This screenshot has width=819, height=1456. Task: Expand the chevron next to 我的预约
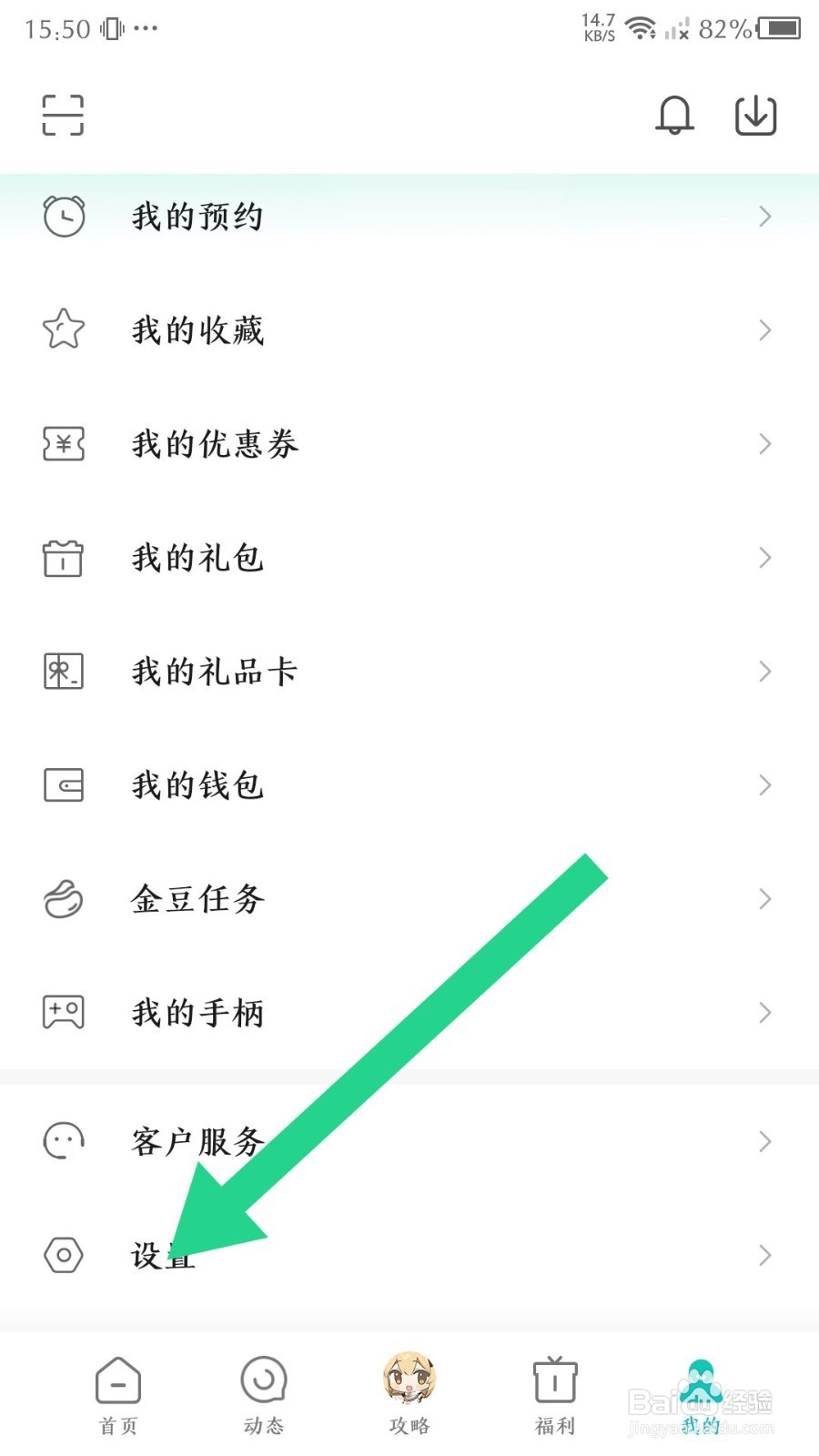point(763,217)
